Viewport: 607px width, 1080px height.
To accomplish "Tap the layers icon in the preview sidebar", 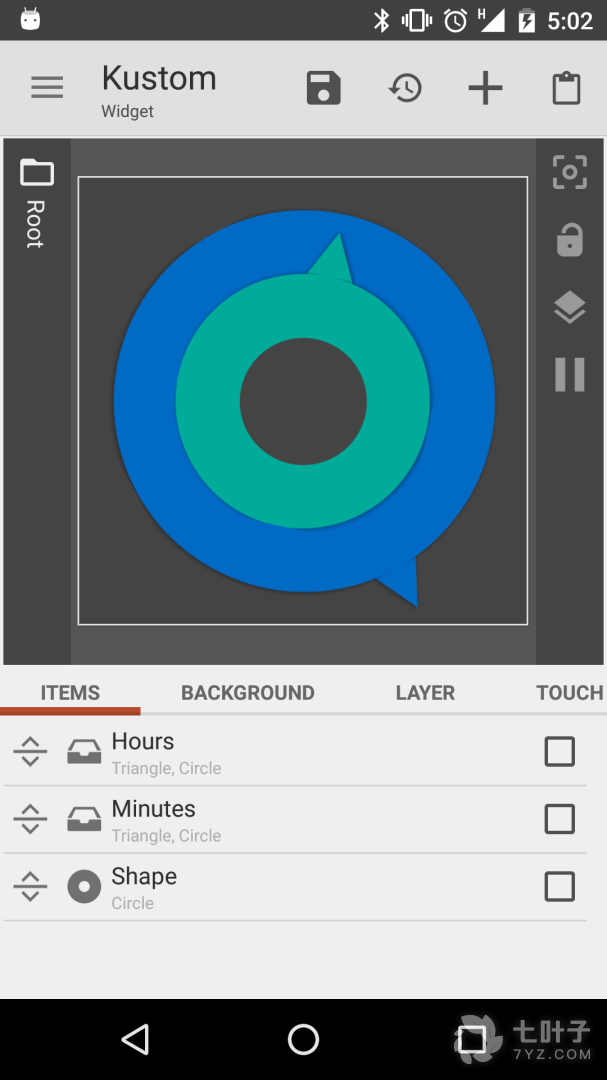I will click(569, 307).
